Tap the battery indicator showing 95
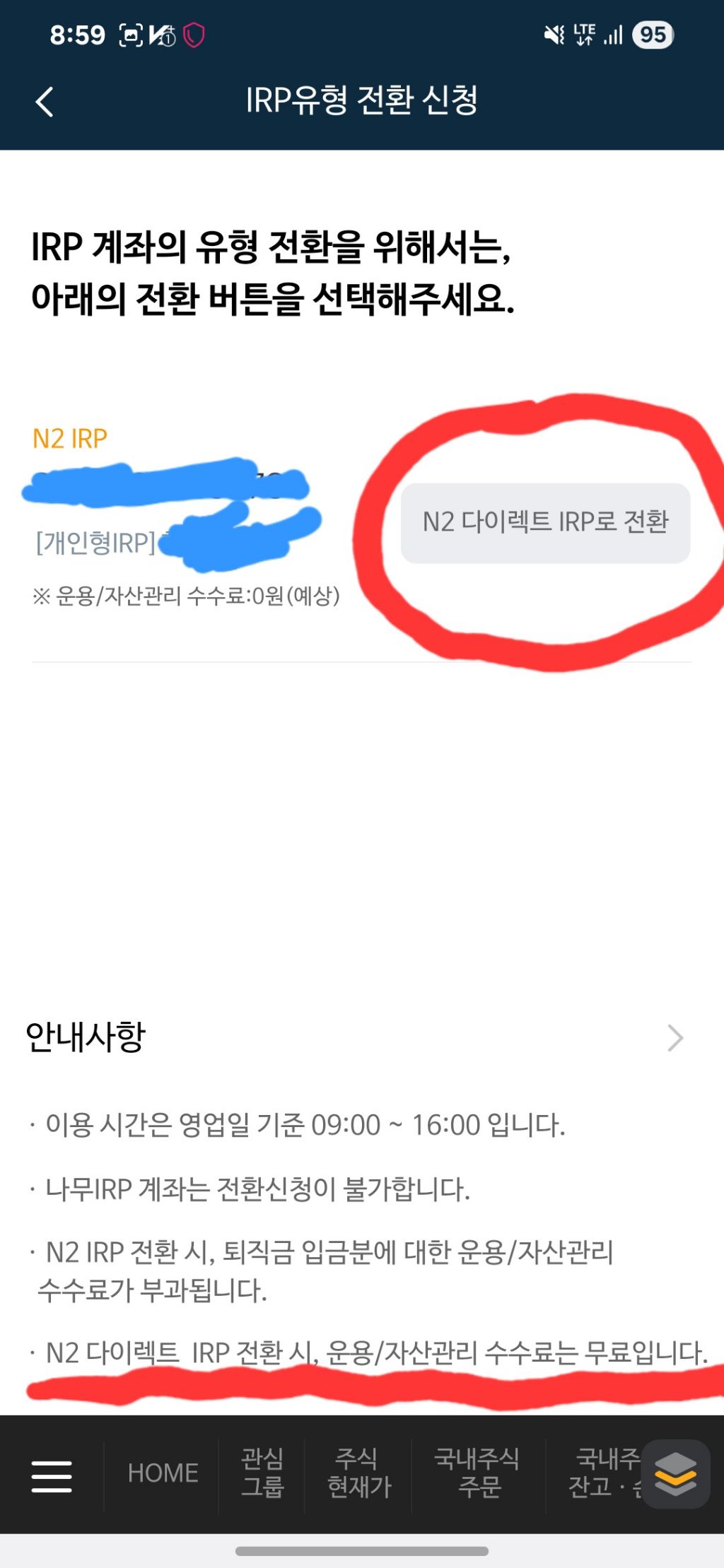 click(649, 34)
